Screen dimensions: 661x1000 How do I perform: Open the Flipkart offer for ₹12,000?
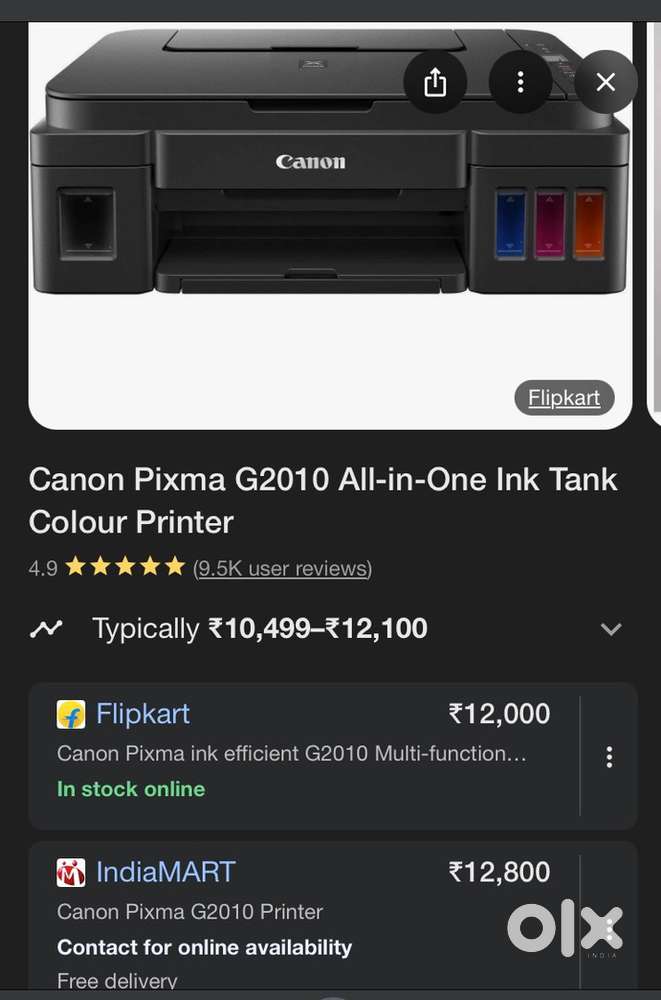[300, 750]
